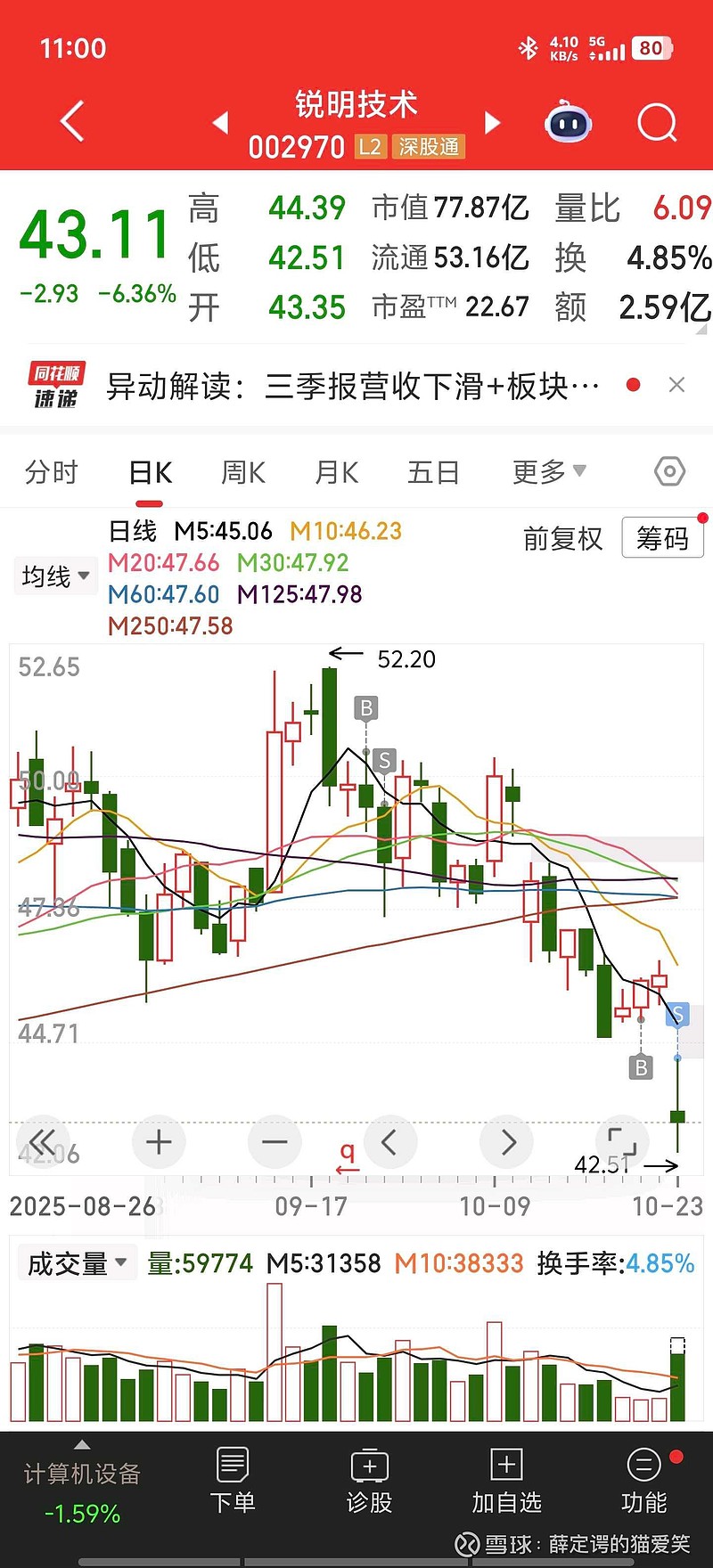Screen dimensions: 713x1568
Task: Open the 更多 chart period dropdown
Action: [547, 472]
